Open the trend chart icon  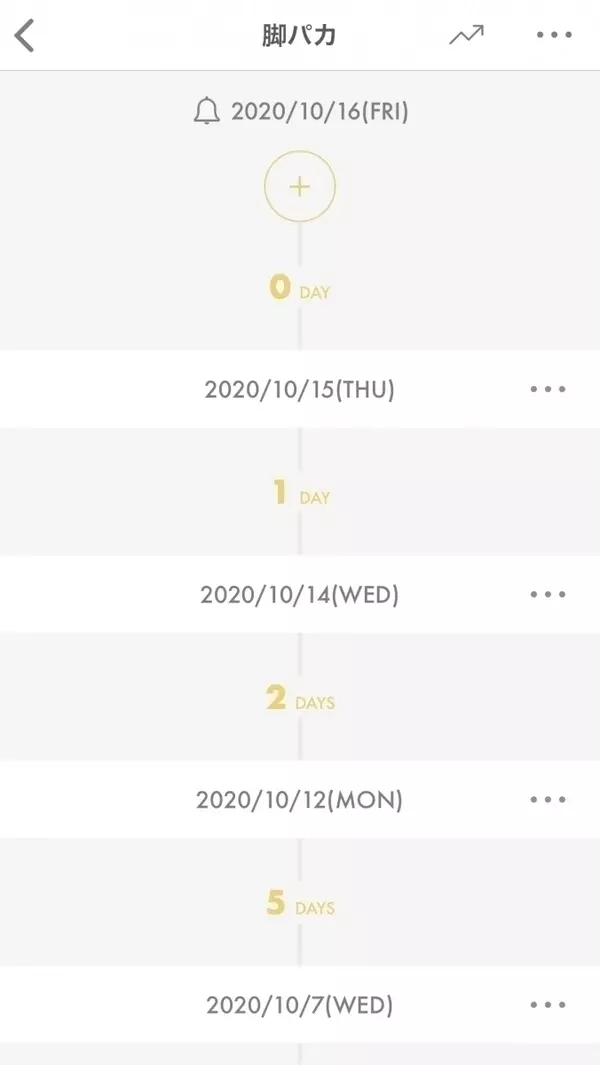pos(466,35)
